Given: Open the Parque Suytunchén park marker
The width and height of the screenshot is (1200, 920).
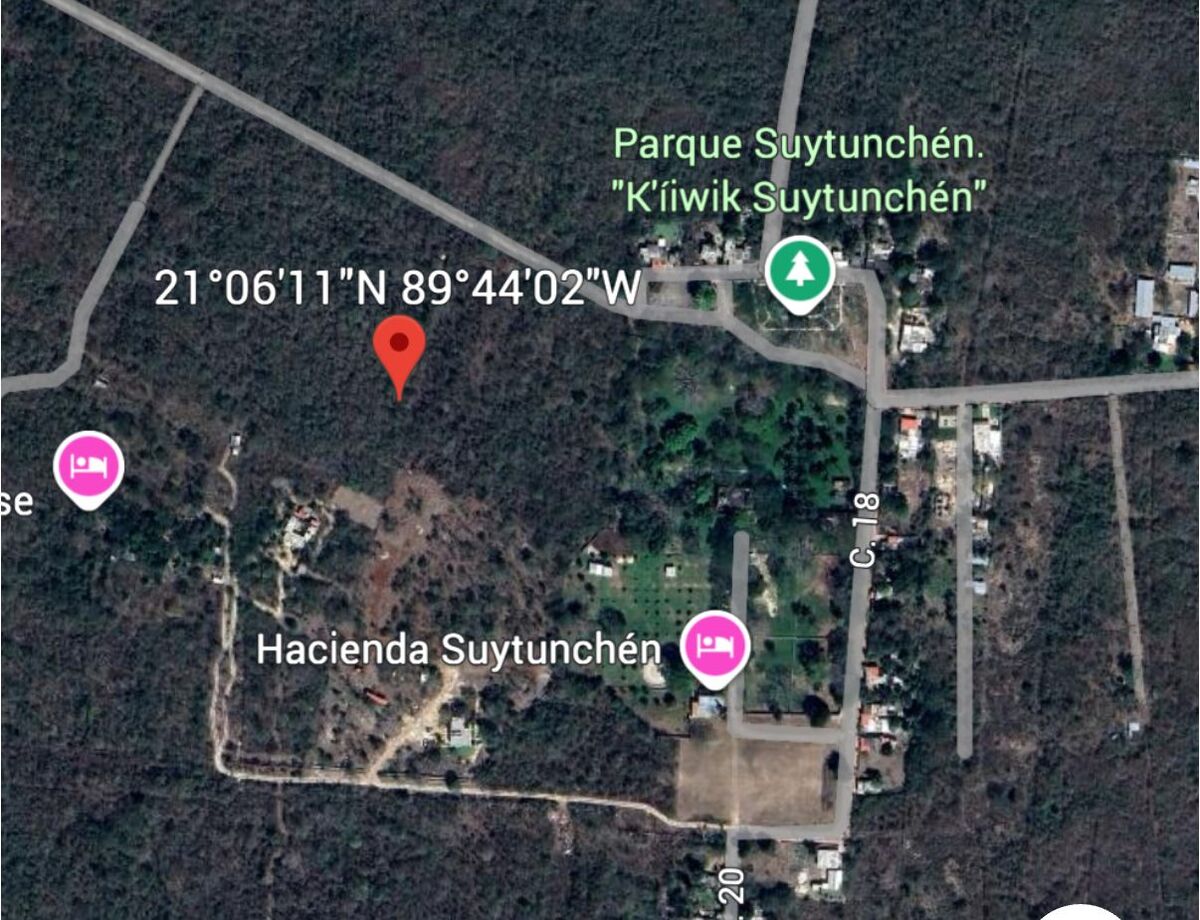Looking at the screenshot, I should point(798,271).
